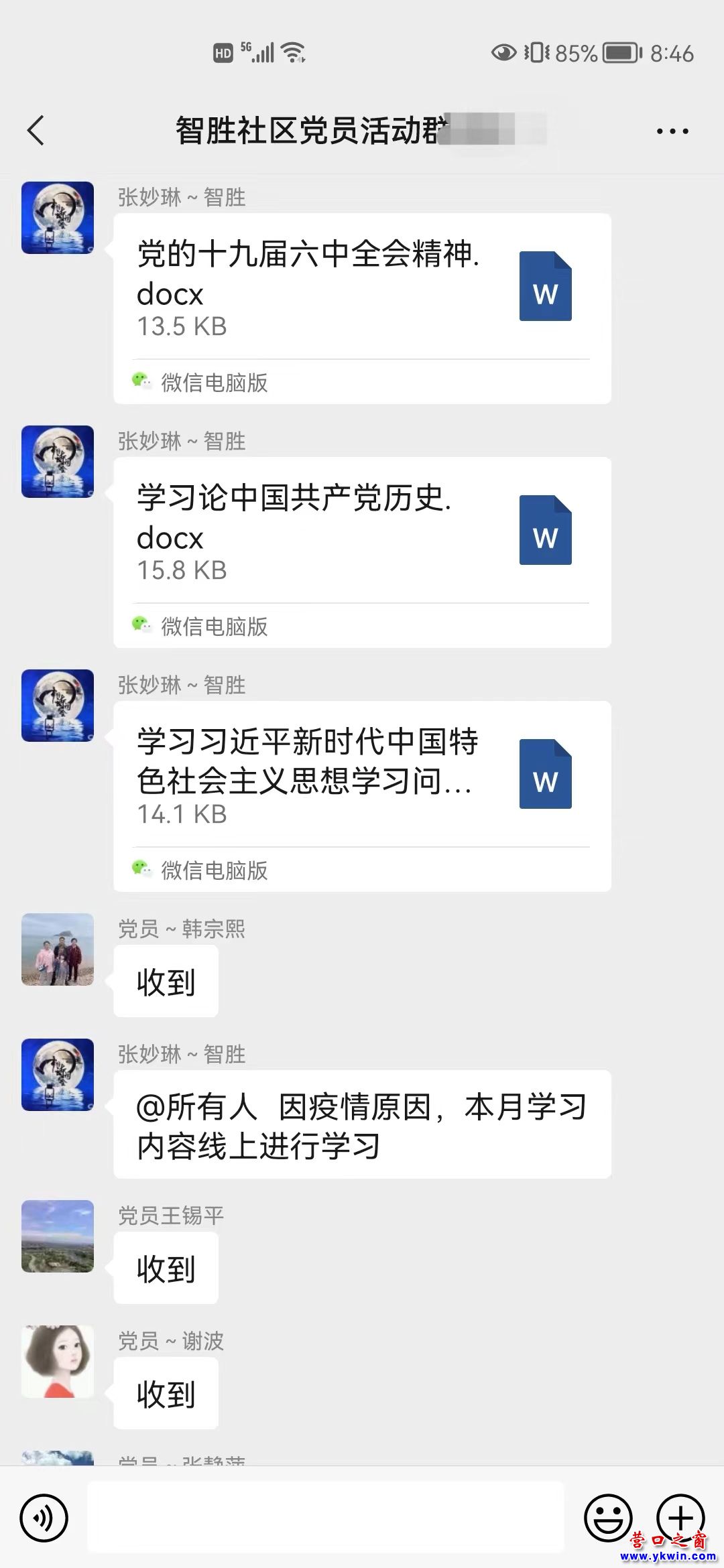
Task: View 谢波's avatar profile
Action: pyautogui.click(x=58, y=1361)
